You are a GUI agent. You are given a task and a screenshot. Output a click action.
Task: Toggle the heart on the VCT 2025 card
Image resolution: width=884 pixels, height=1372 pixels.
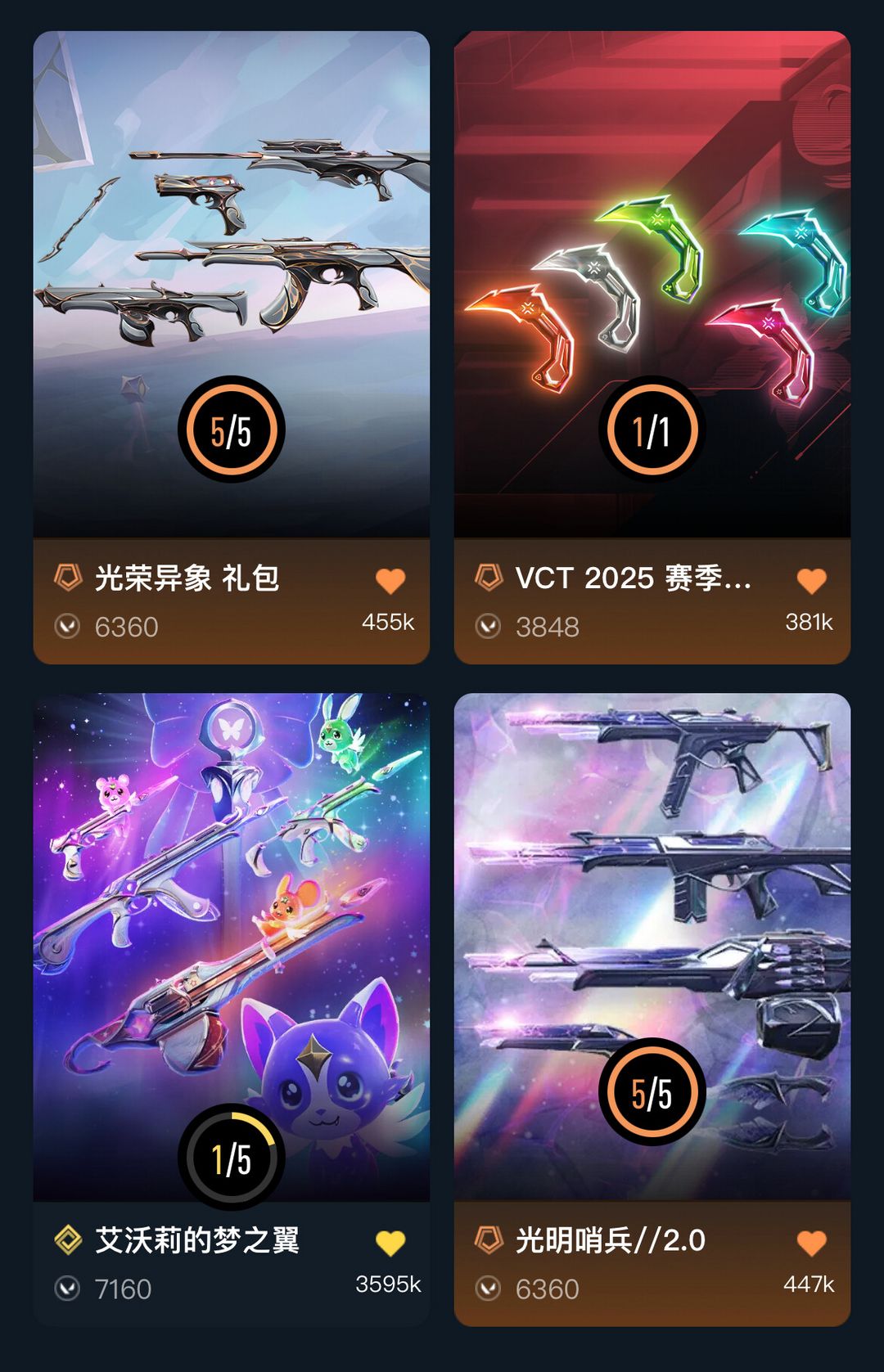tap(813, 578)
